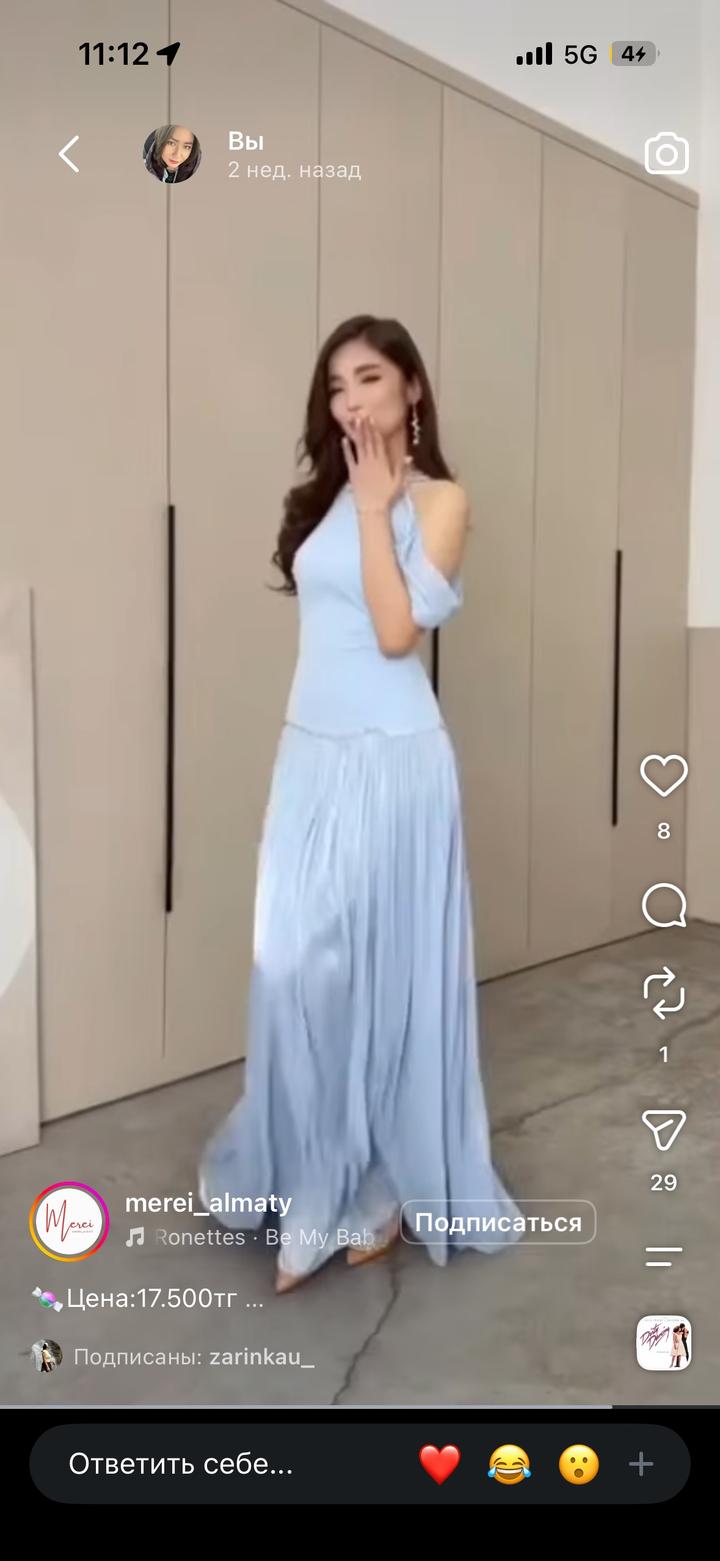The width and height of the screenshot is (720, 1561).
Task: Open the comments bubble icon
Action: [x=664, y=907]
